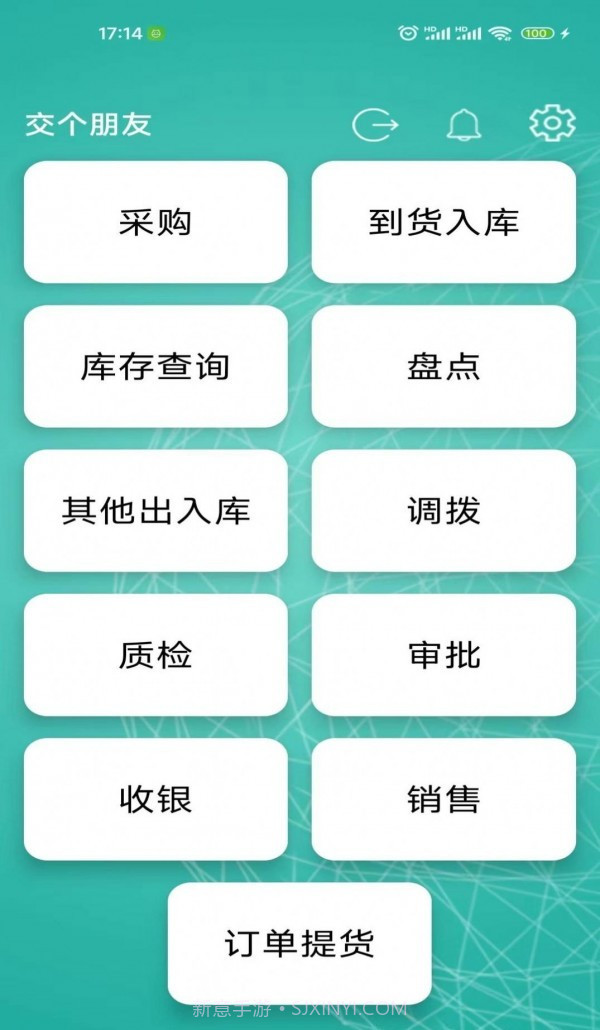
Task: Launch the 收银 cashier
Action: 155,799
